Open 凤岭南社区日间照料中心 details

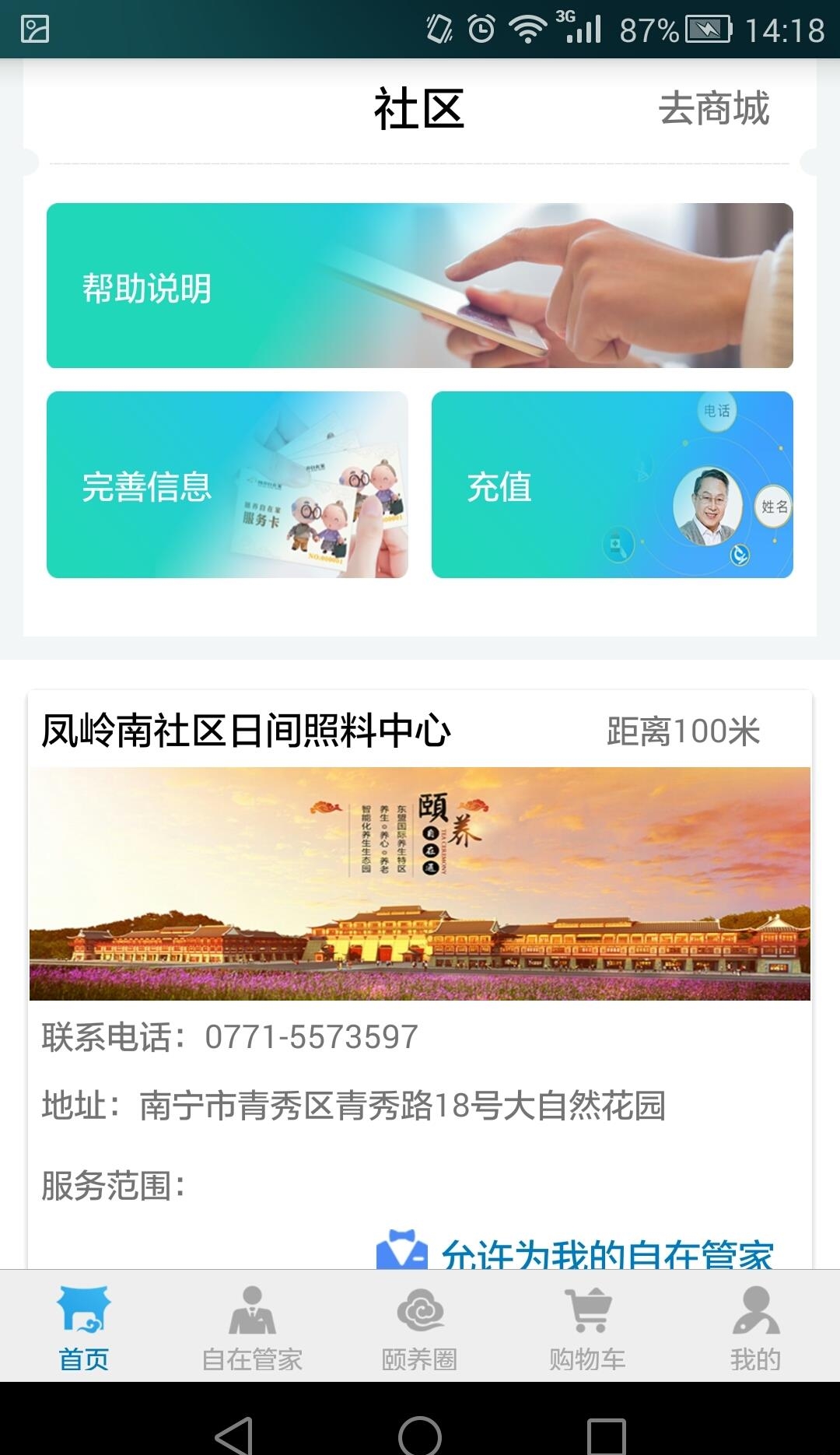pos(246,731)
